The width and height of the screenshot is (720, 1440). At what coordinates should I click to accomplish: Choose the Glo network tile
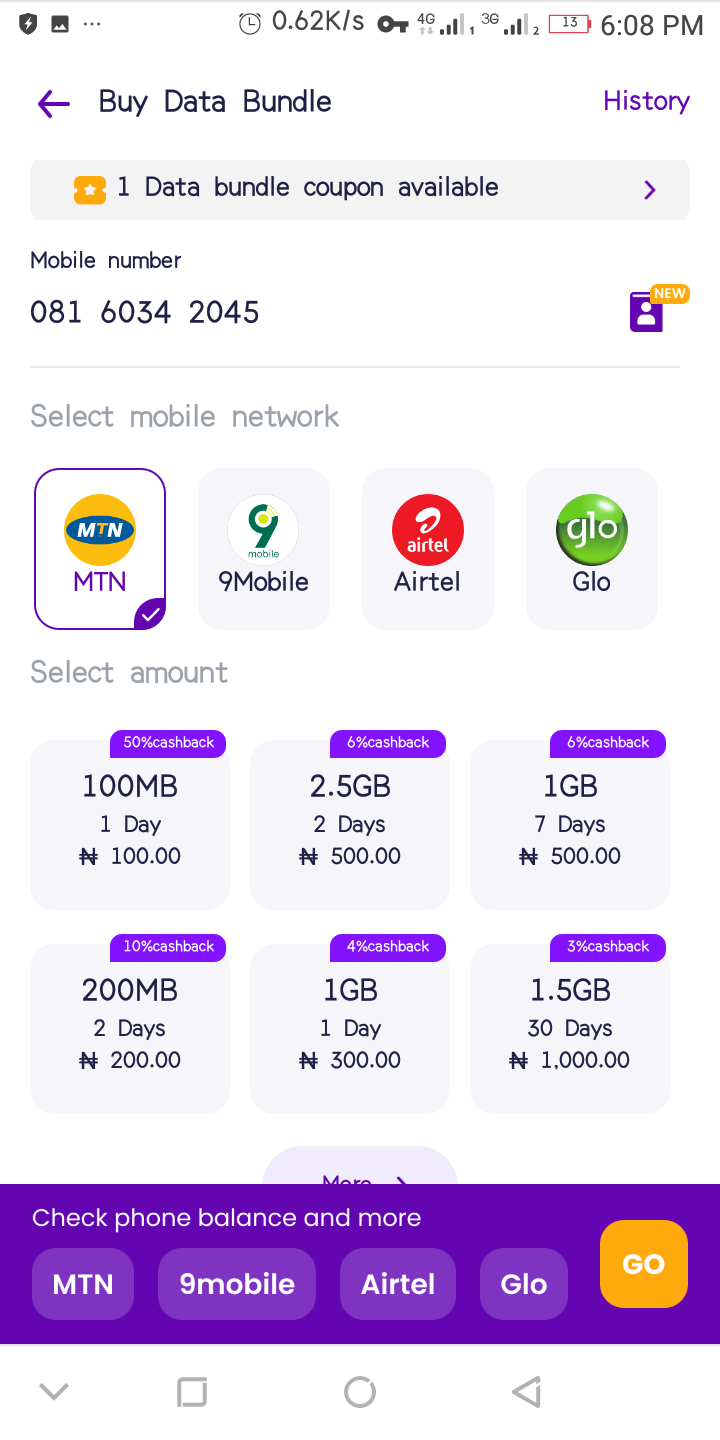tap(592, 549)
